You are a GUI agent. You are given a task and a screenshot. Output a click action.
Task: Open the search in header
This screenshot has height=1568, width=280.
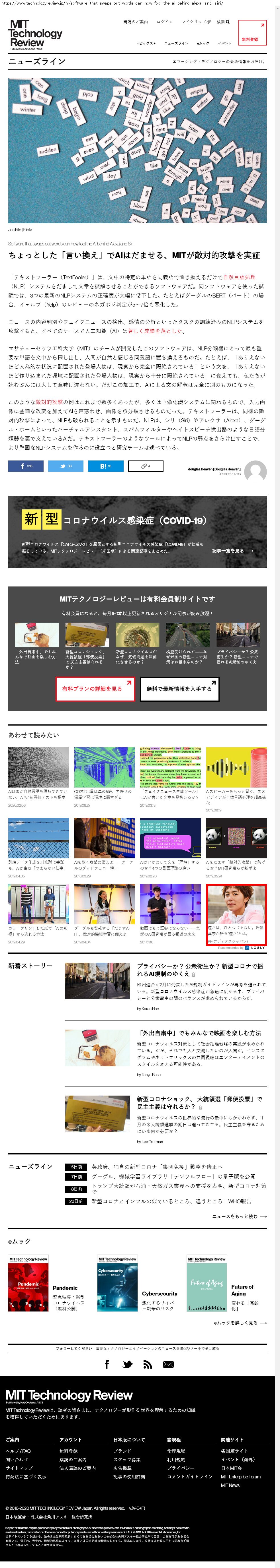pyautogui.click(x=223, y=22)
